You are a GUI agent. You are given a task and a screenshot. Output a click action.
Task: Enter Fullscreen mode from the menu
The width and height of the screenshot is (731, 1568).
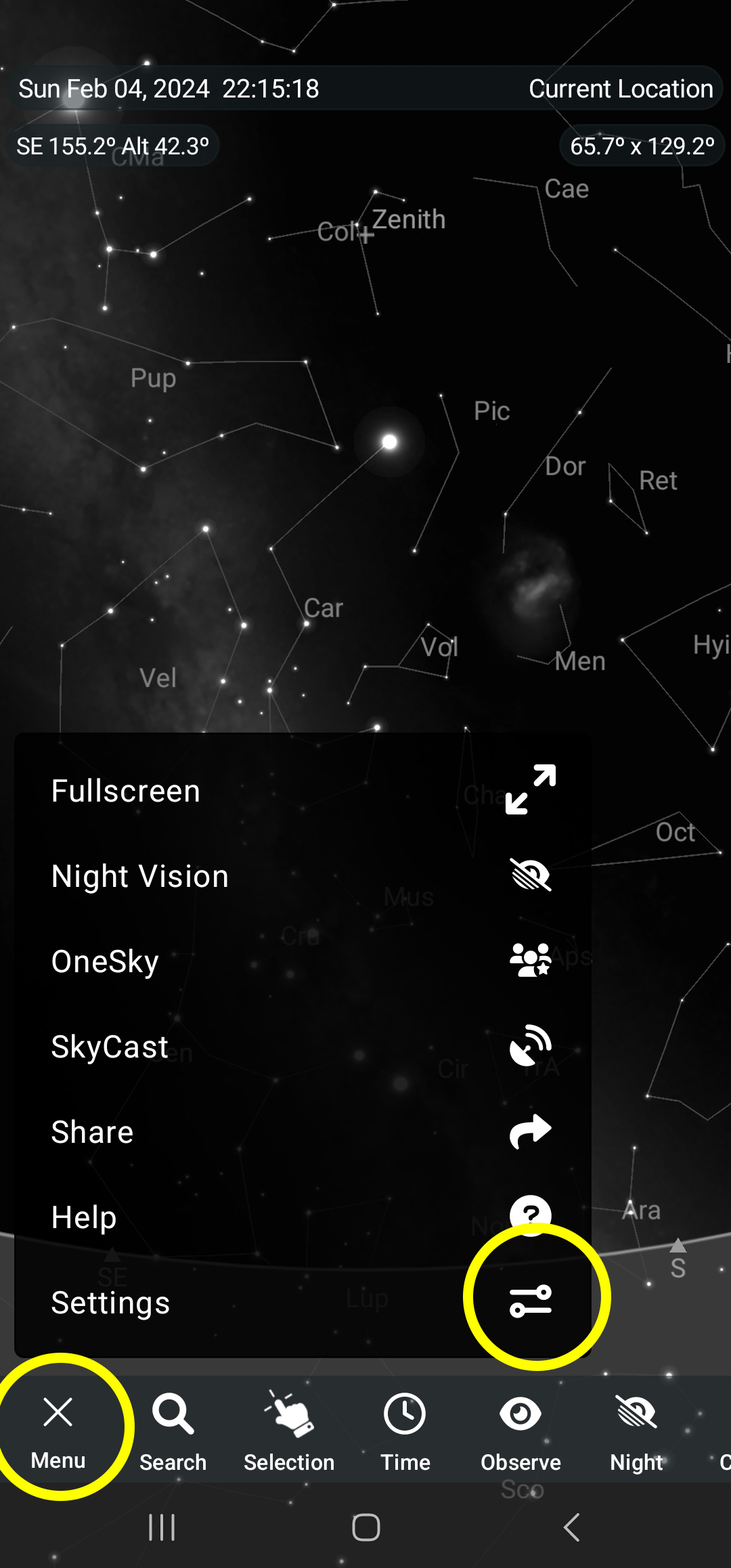(303, 791)
